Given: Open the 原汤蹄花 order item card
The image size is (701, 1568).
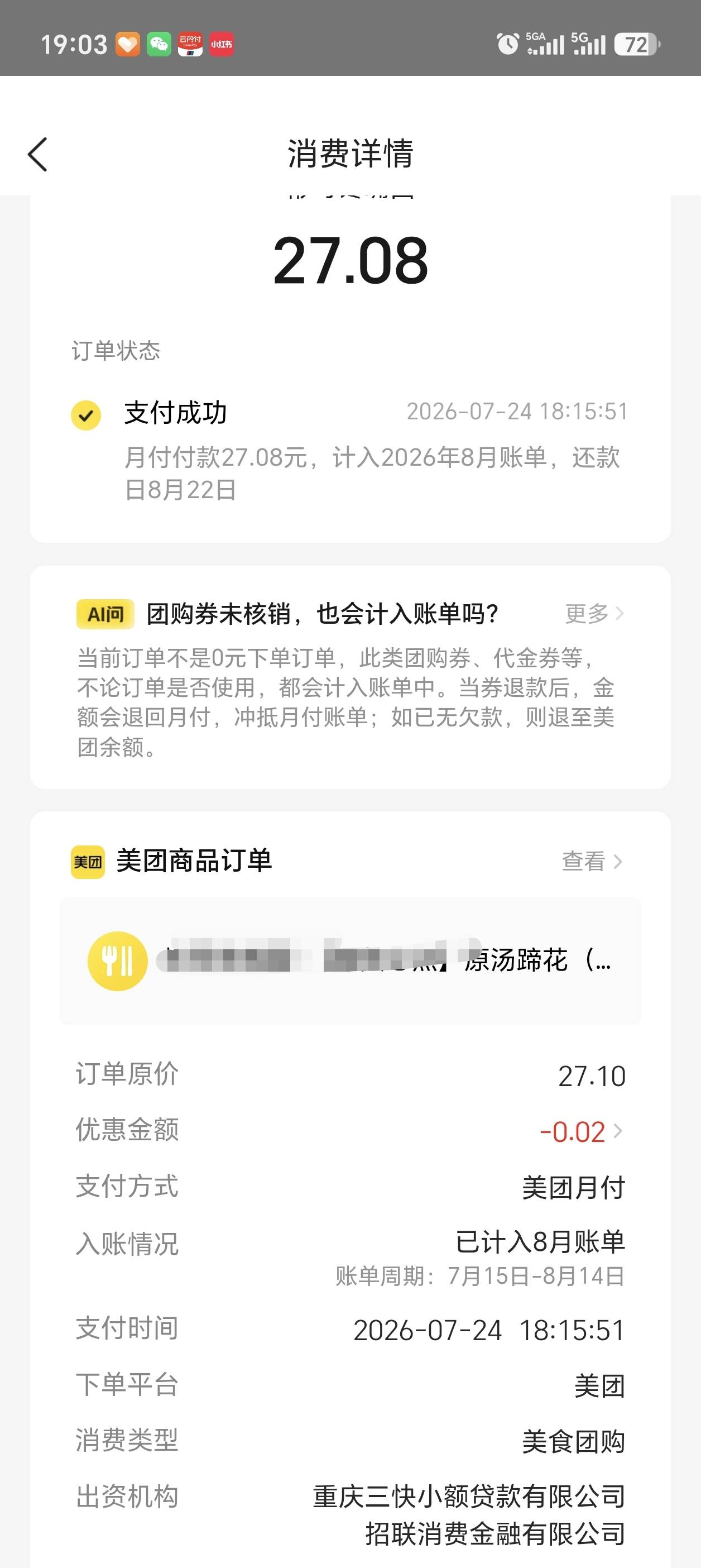Looking at the screenshot, I should click(350, 960).
